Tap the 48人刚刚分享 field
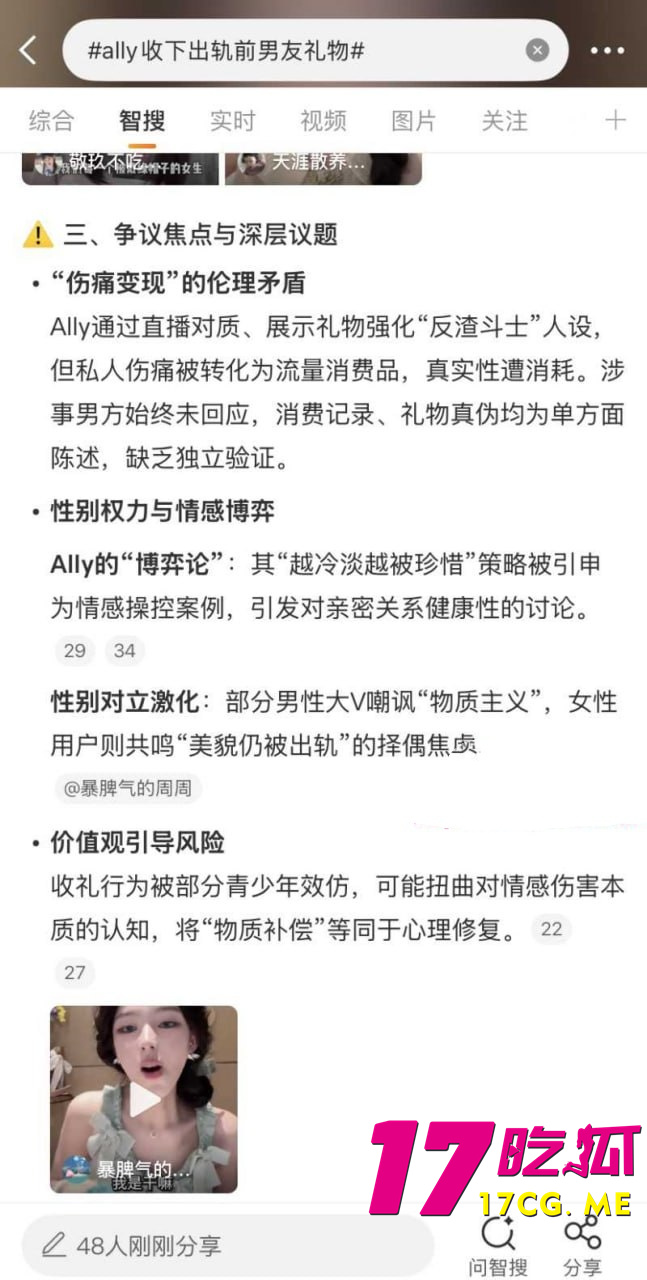This screenshot has height=1280, width=647. (228, 1246)
